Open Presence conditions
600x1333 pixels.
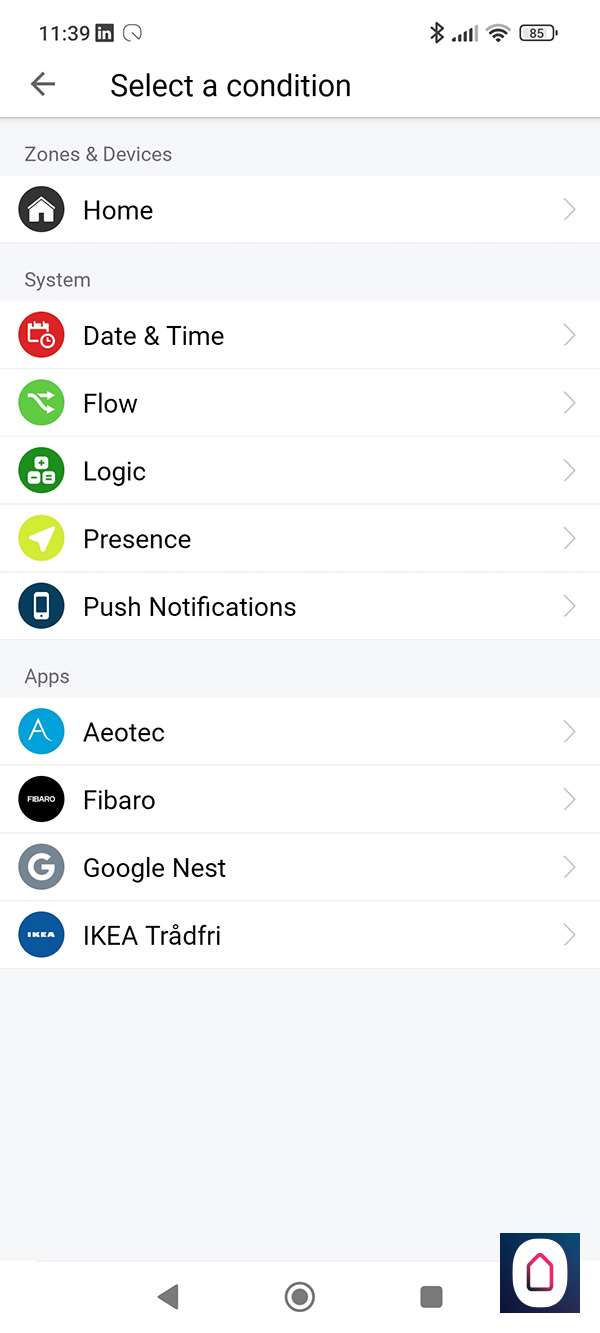point(300,540)
